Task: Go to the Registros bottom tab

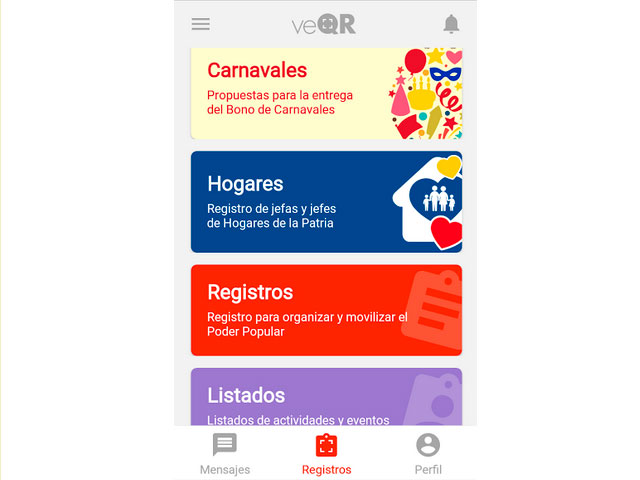Action: (x=326, y=454)
